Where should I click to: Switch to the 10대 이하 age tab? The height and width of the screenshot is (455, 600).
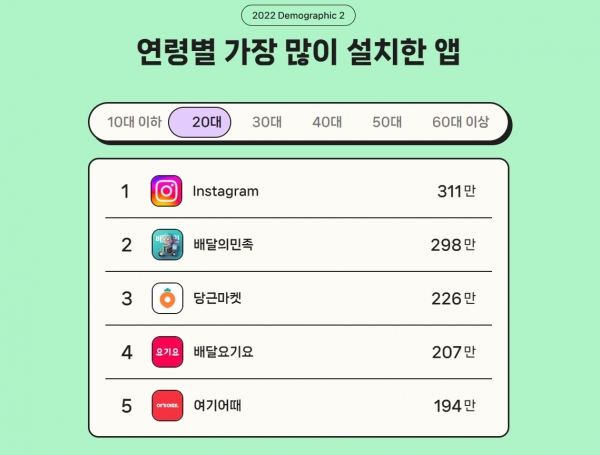point(134,122)
